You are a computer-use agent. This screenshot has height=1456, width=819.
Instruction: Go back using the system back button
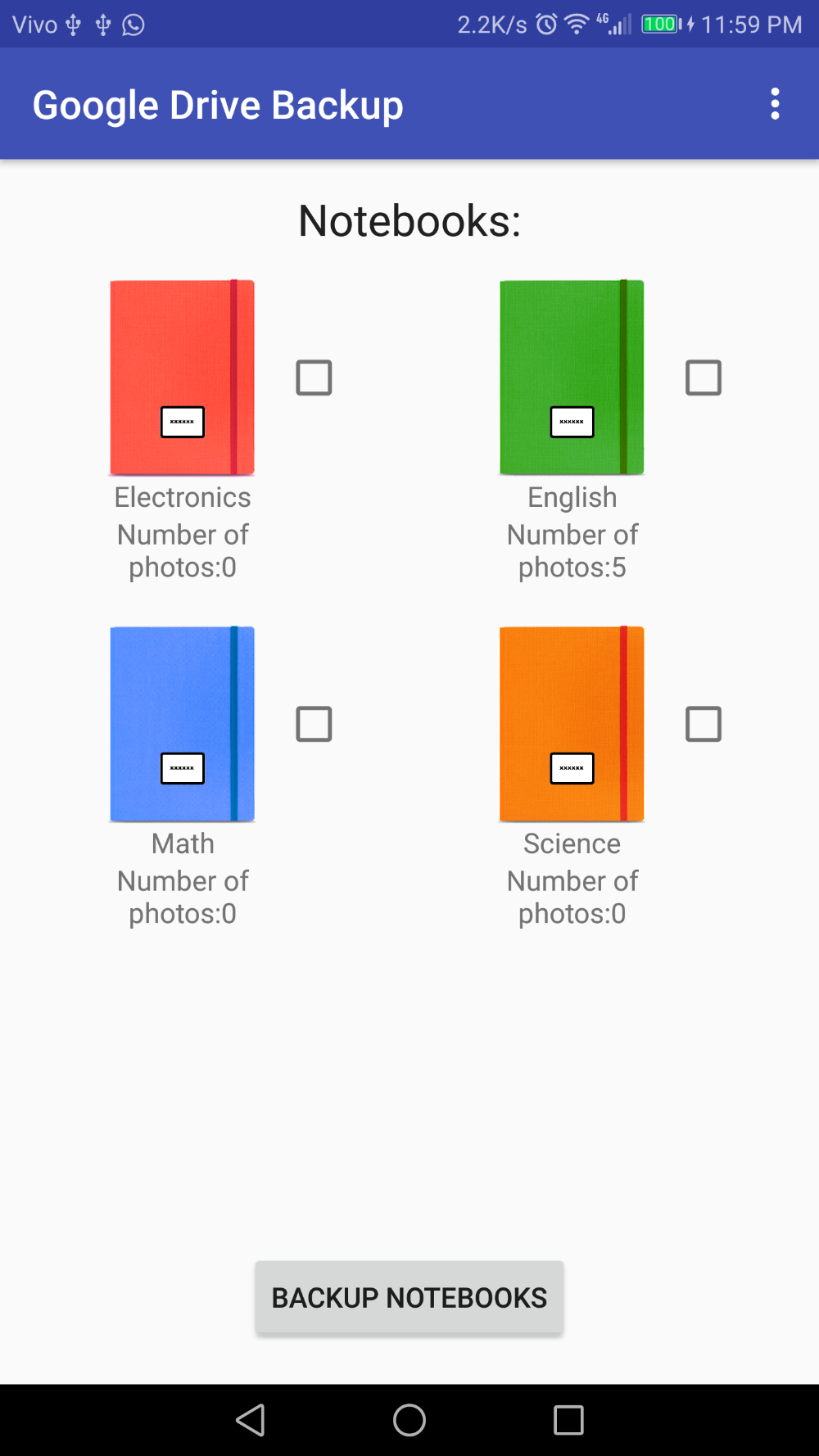click(x=251, y=1420)
